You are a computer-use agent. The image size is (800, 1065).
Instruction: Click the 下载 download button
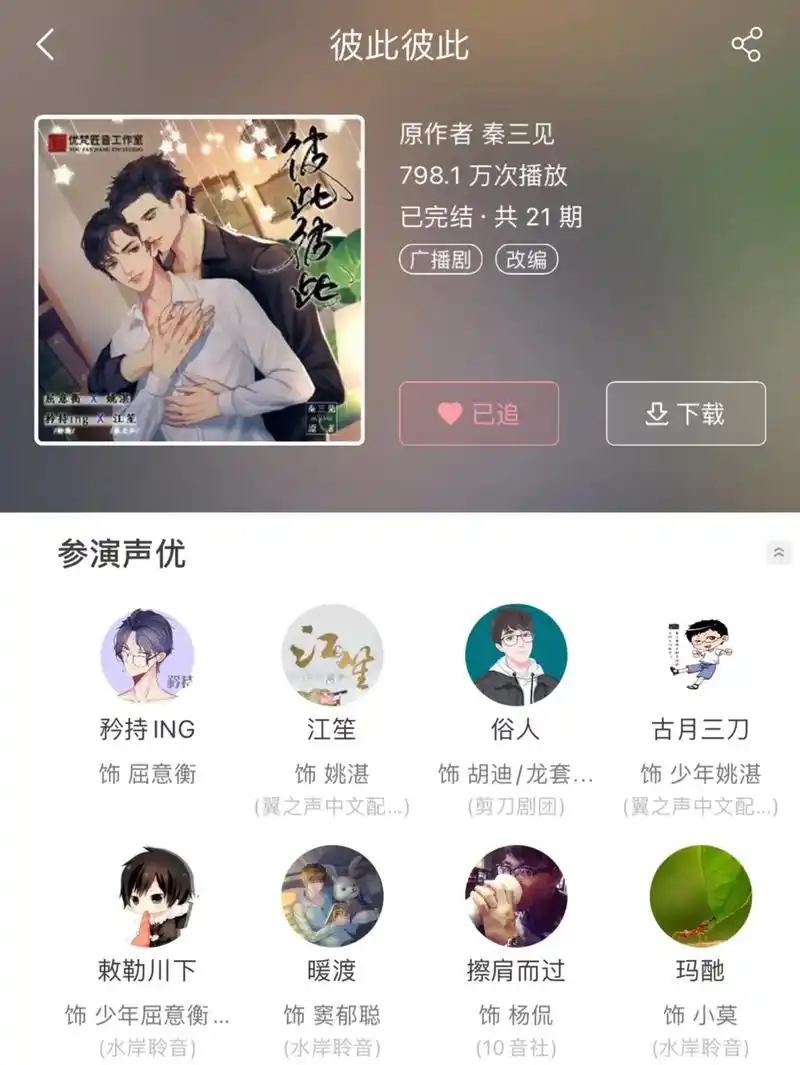pyautogui.click(x=683, y=412)
